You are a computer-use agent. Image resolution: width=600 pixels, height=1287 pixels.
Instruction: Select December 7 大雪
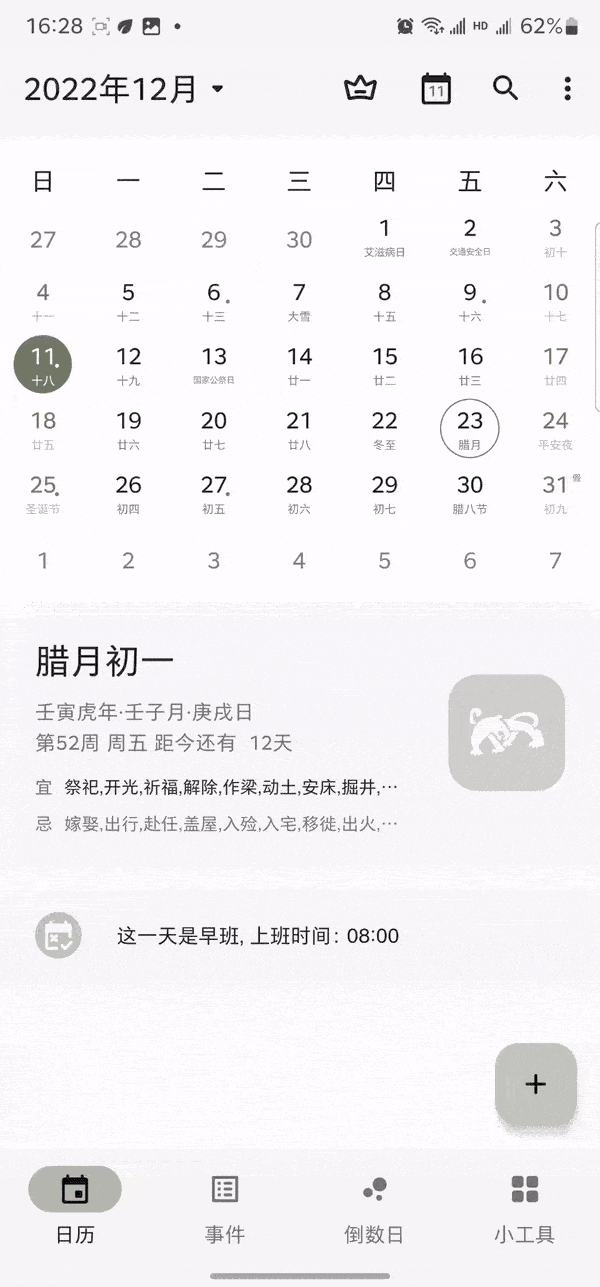(299, 300)
